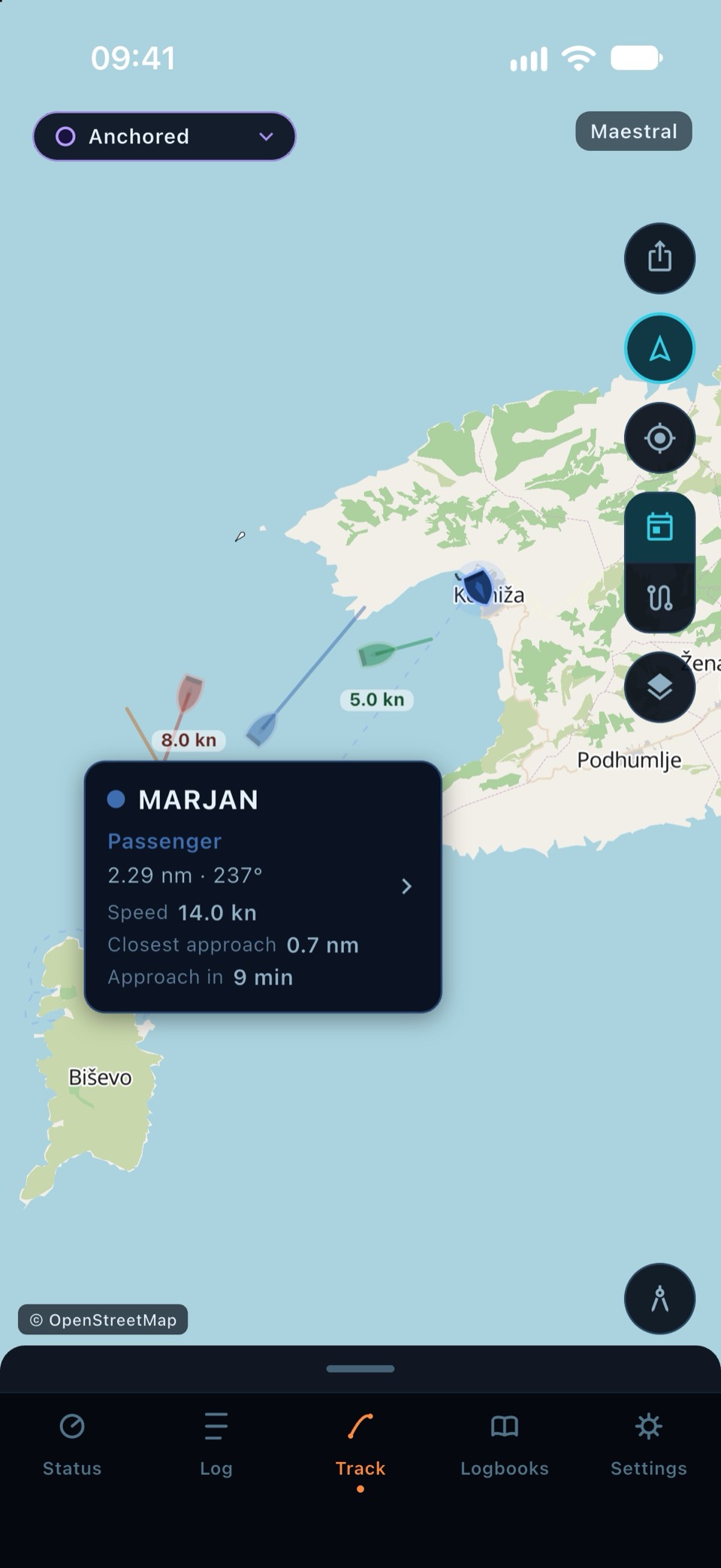
Task: Toggle the navigation arrow button
Action: pos(659,348)
